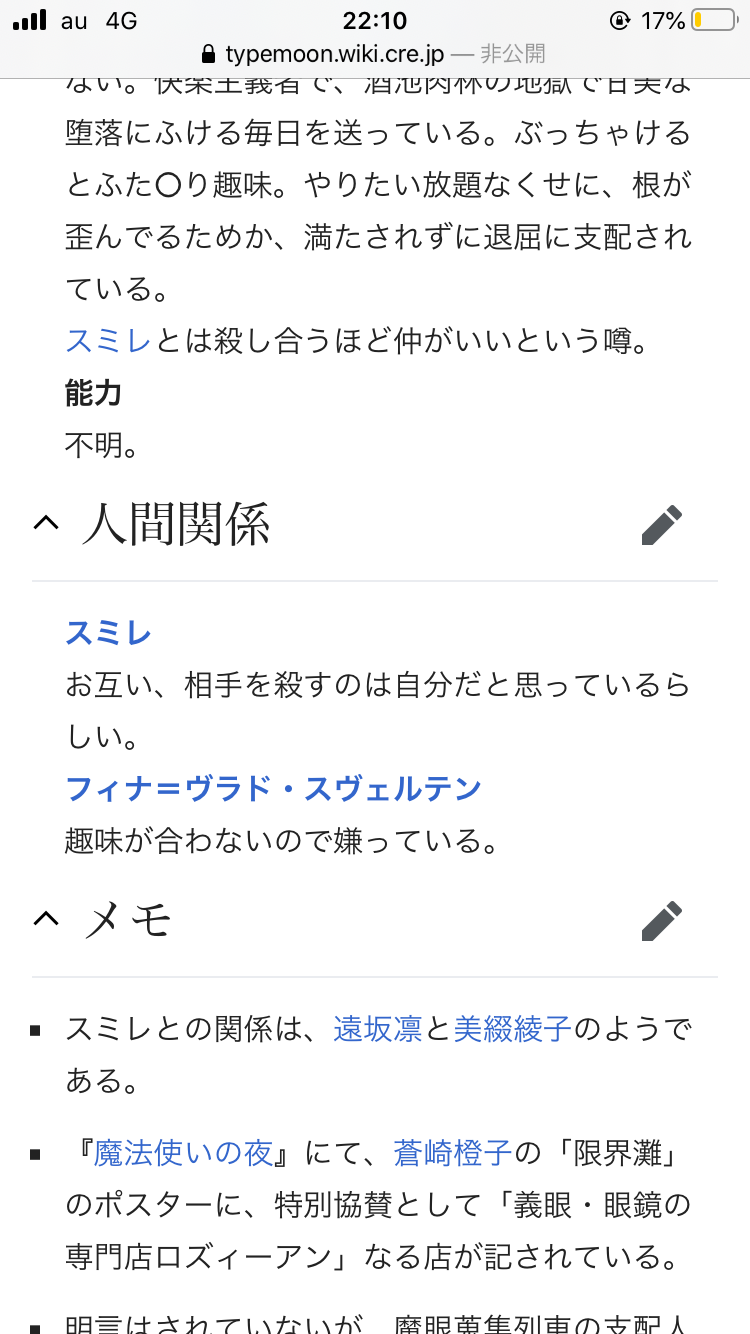Go to the 蒼崎橙子 page
Image resolution: width=750 pixels, height=1334 pixels.
pos(453,1153)
